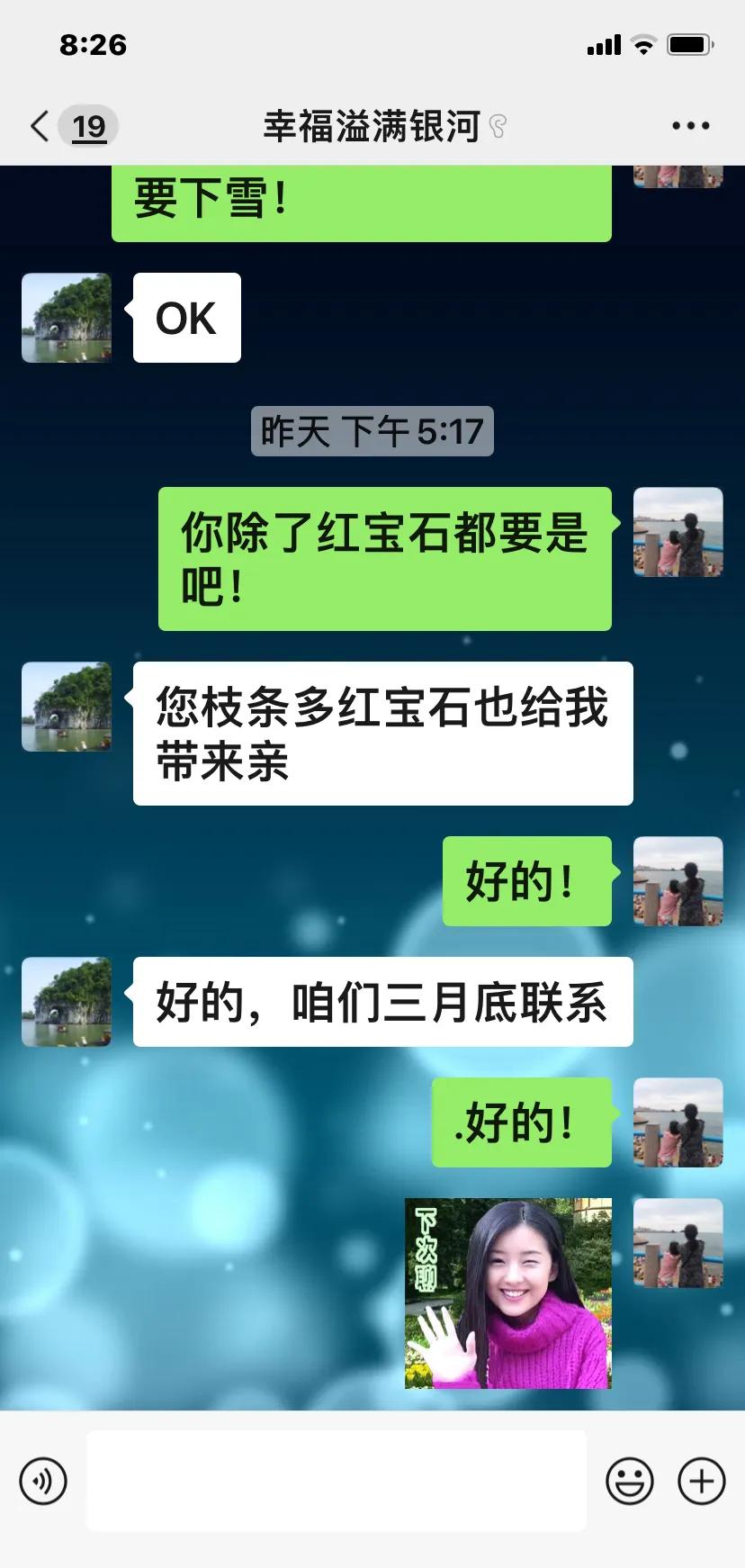Open contact's avatar next to OK message
This screenshot has width=745, height=1568.
click(x=67, y=318)
